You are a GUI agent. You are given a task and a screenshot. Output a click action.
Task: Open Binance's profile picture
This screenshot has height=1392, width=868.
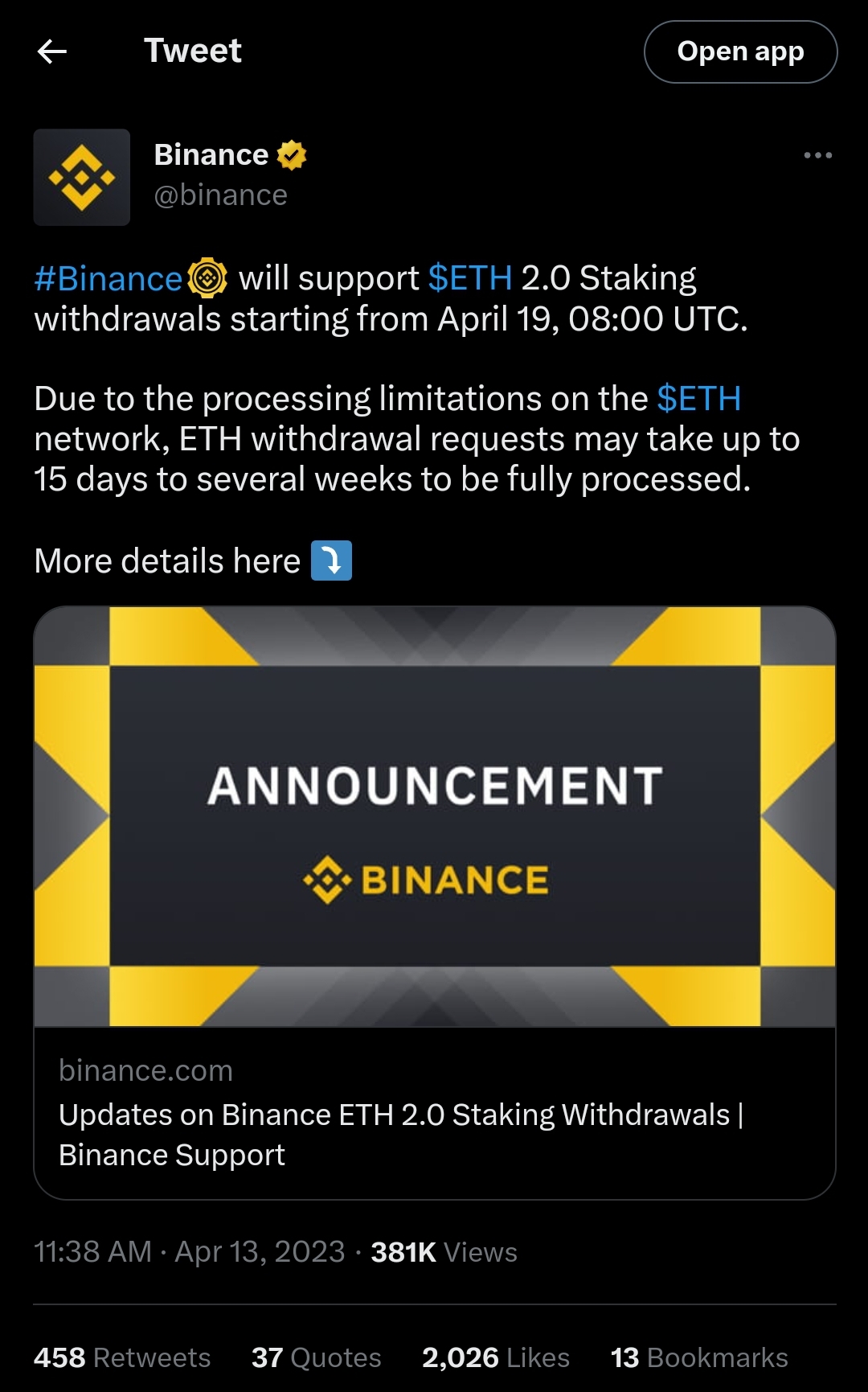[x=82, y=177]
